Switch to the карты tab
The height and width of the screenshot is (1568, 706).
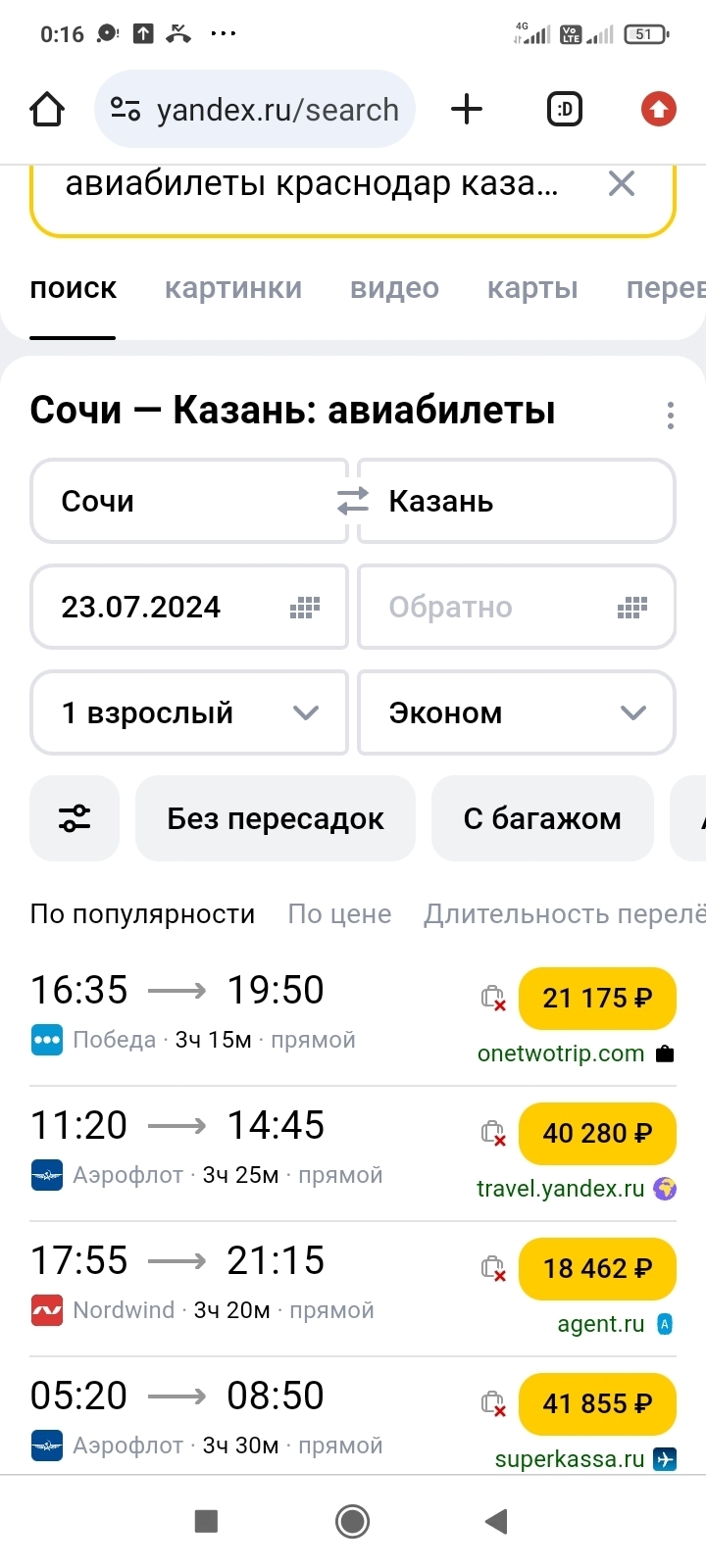coord(532,288)
